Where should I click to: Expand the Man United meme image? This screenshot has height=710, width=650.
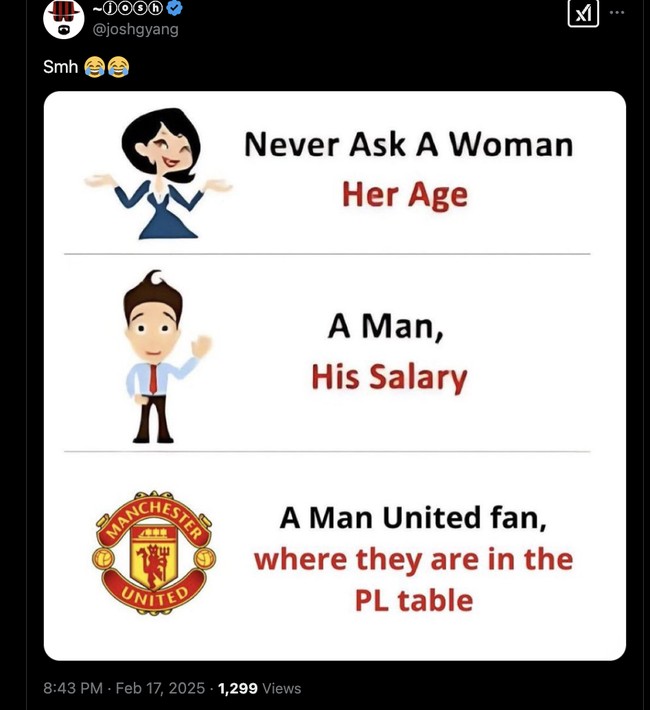click(335, 375)
